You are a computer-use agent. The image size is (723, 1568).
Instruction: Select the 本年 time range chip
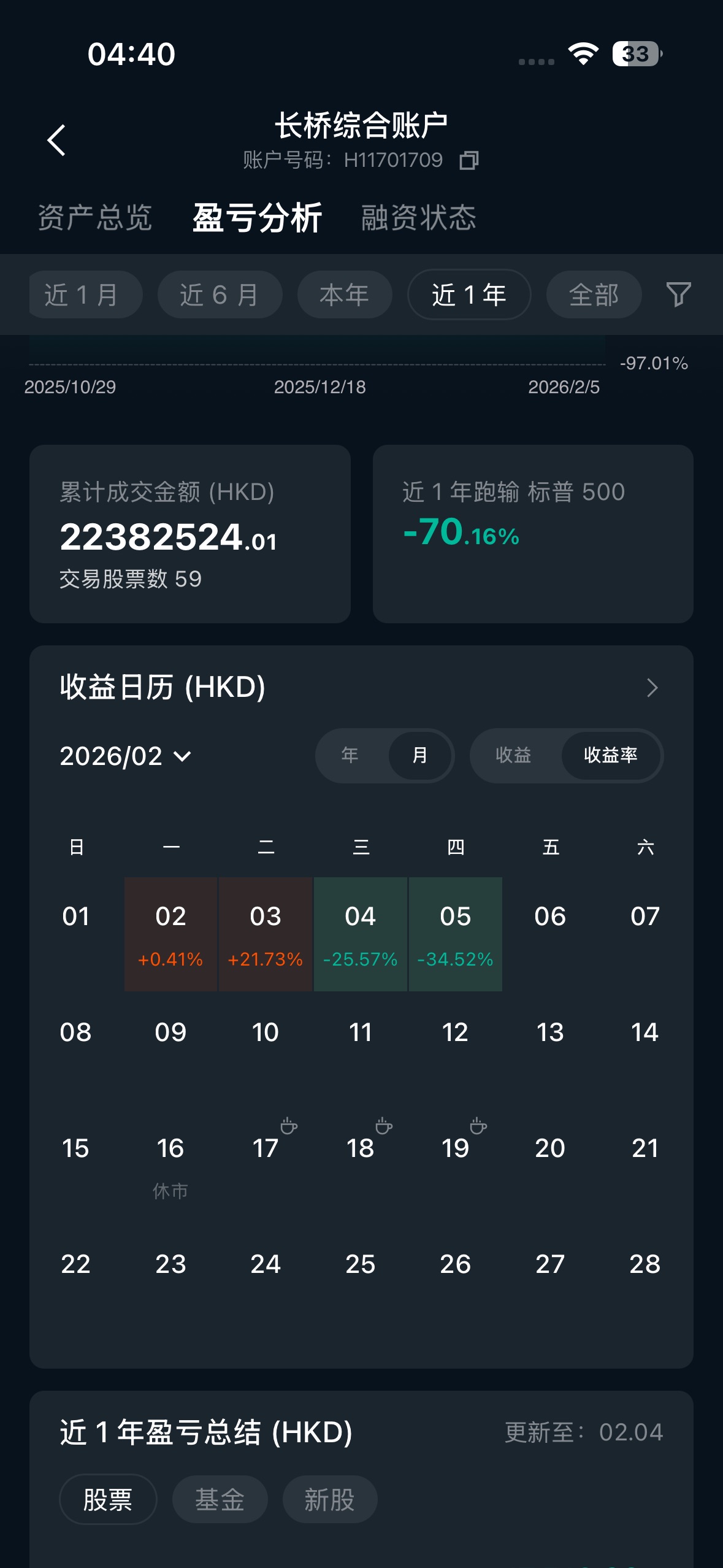point(344,295)
